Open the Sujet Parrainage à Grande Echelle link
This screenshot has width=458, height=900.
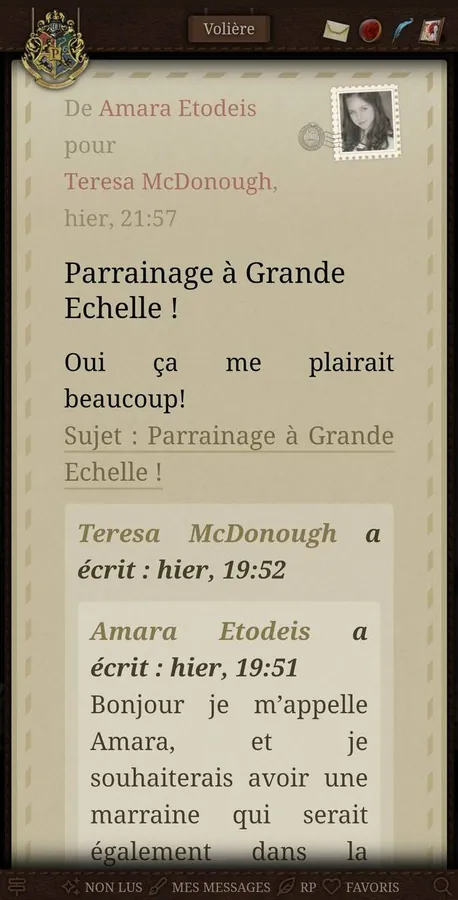(x=228, y=454)
